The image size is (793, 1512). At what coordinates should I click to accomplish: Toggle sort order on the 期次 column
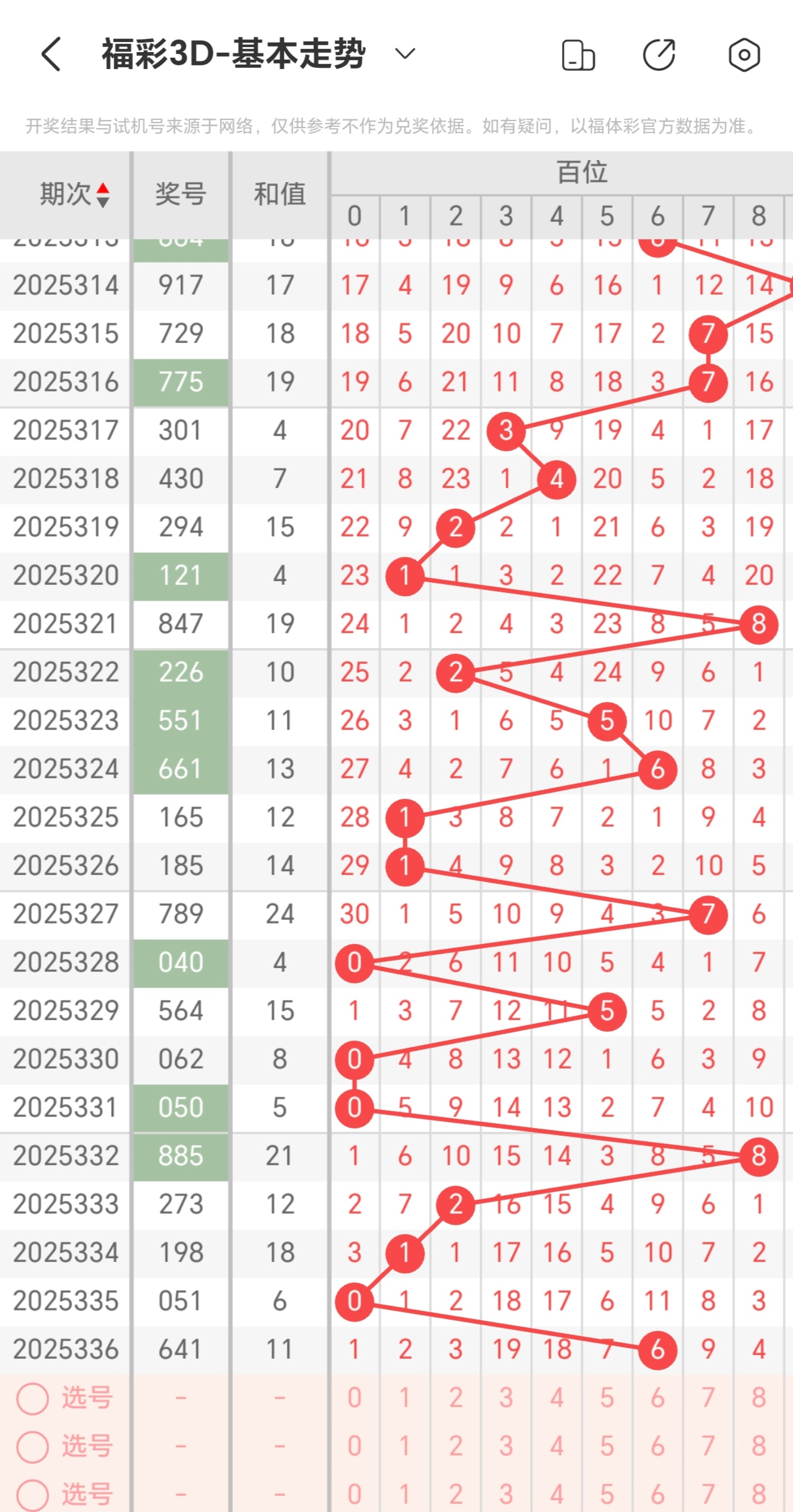[102, 195]
